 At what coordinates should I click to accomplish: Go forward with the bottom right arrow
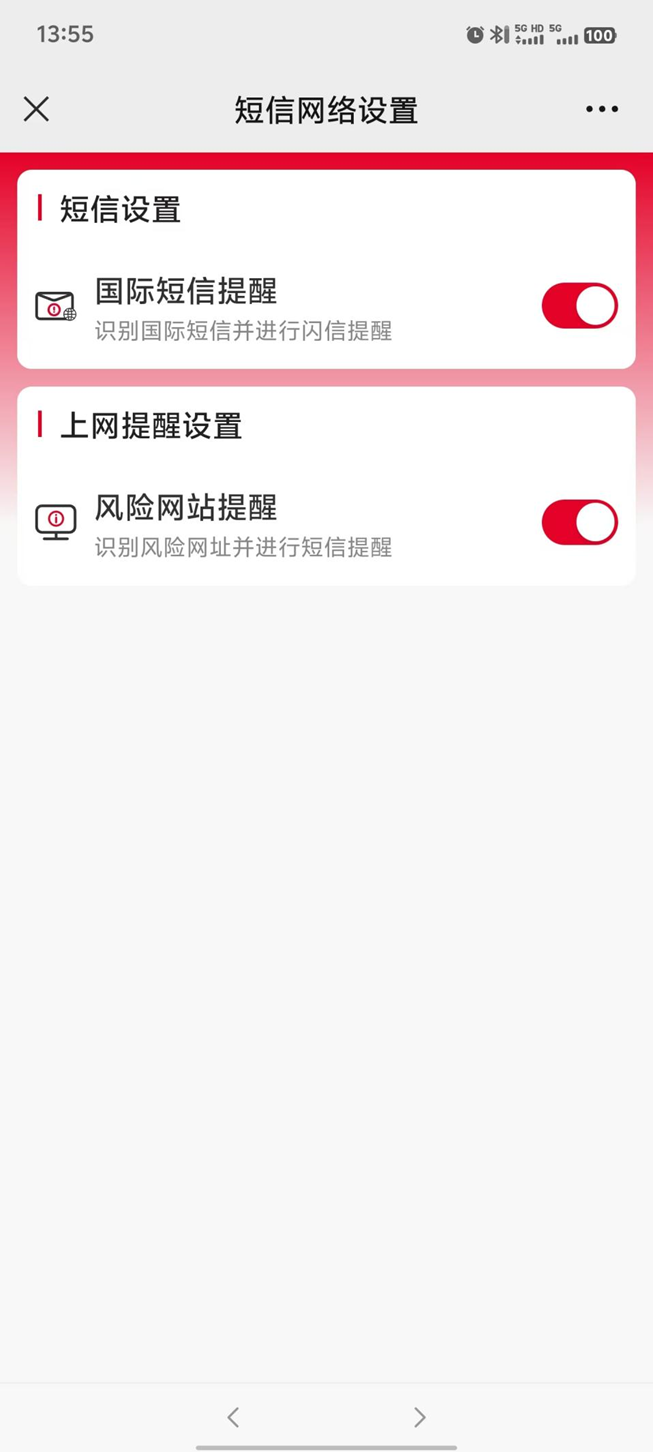pos(420,1417)
